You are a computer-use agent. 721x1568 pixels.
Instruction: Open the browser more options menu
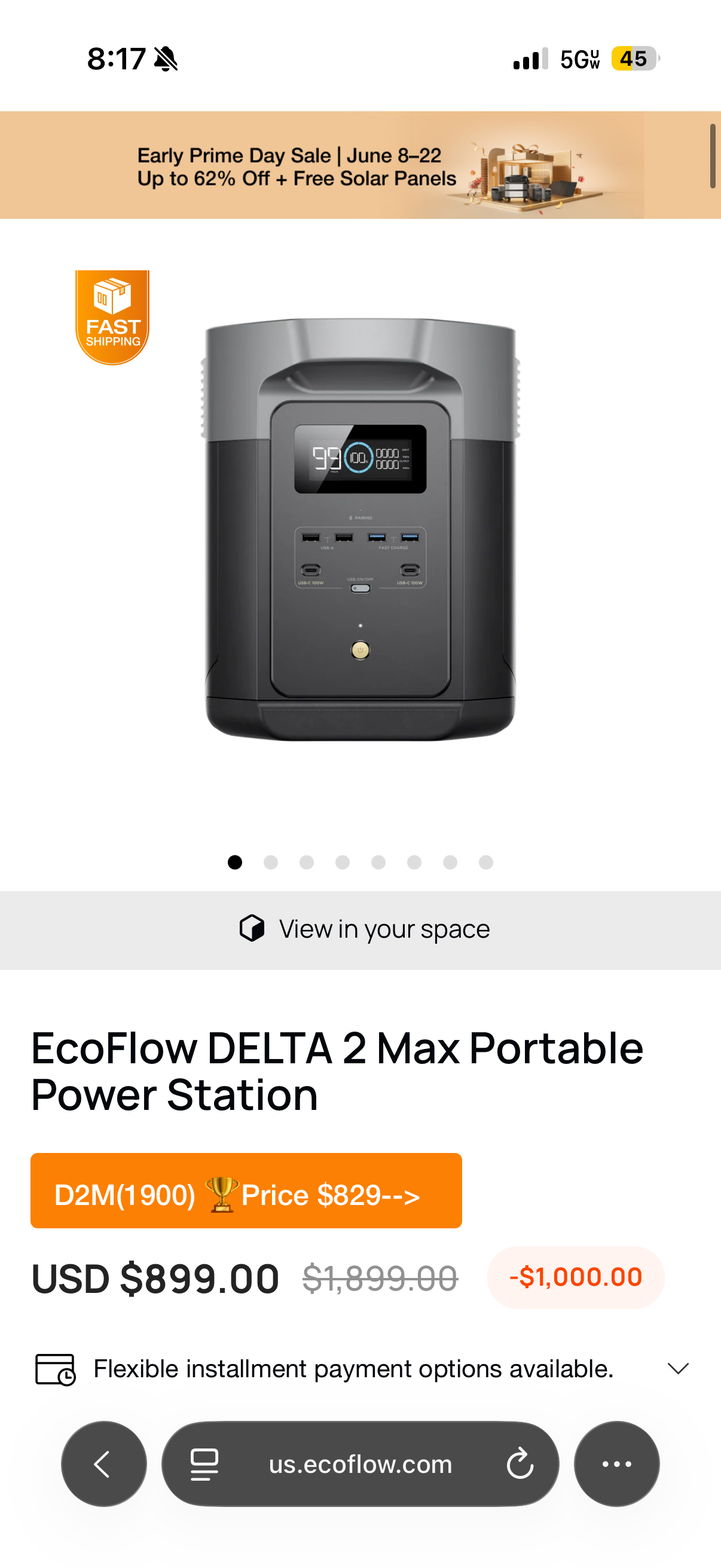pyautogui.click(x=617, y=1464)
